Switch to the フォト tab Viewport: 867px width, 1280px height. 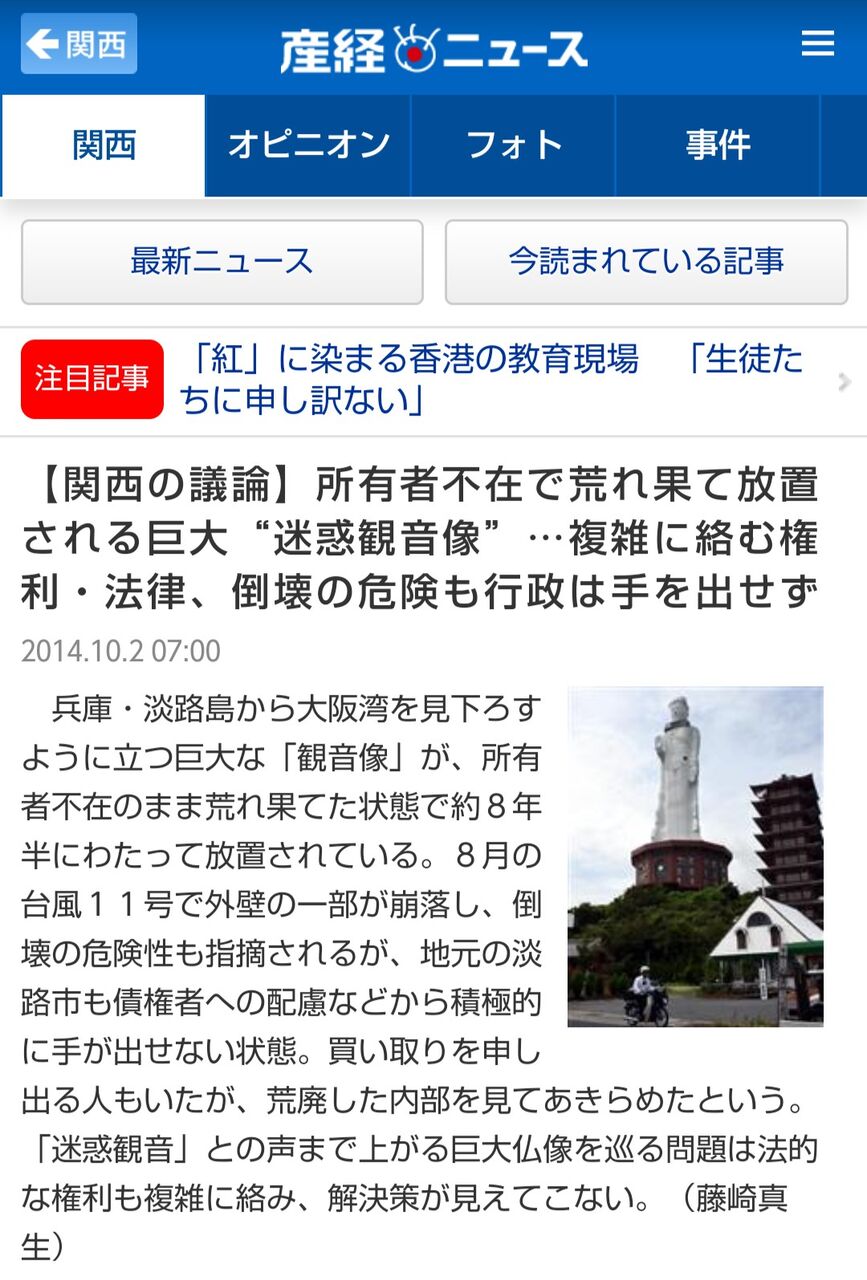click(513, 146)
